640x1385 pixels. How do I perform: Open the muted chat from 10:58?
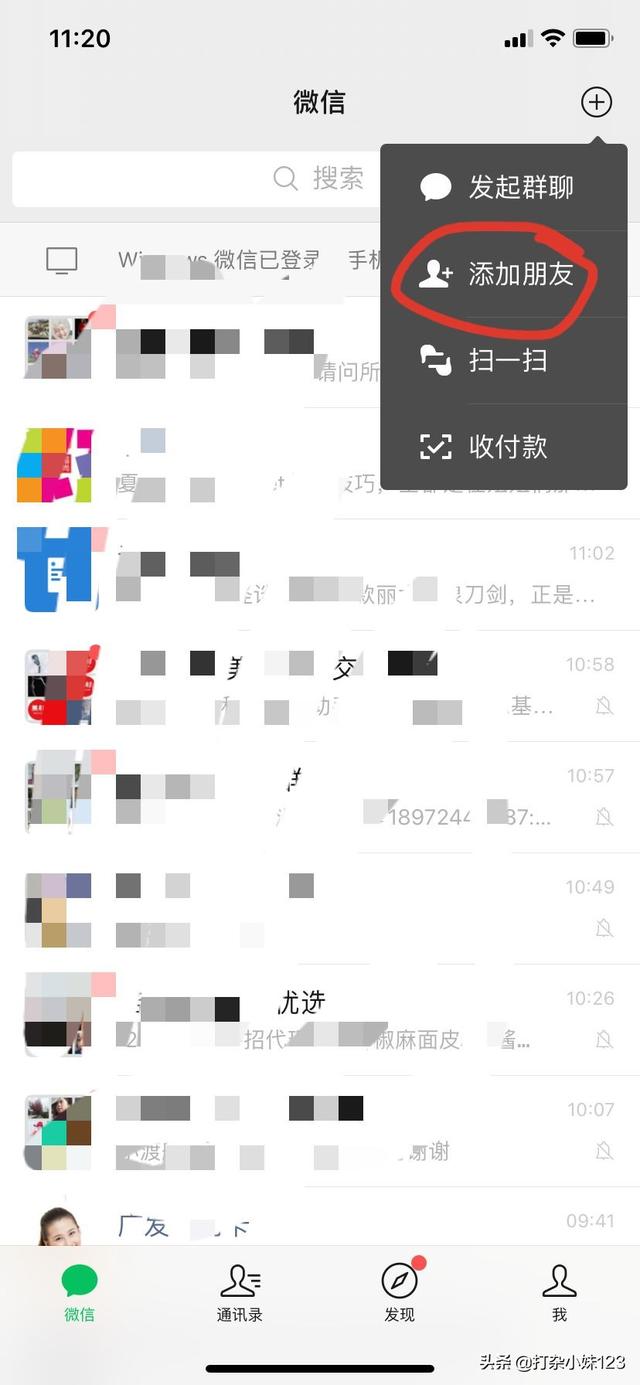click(x=320, y=686)
